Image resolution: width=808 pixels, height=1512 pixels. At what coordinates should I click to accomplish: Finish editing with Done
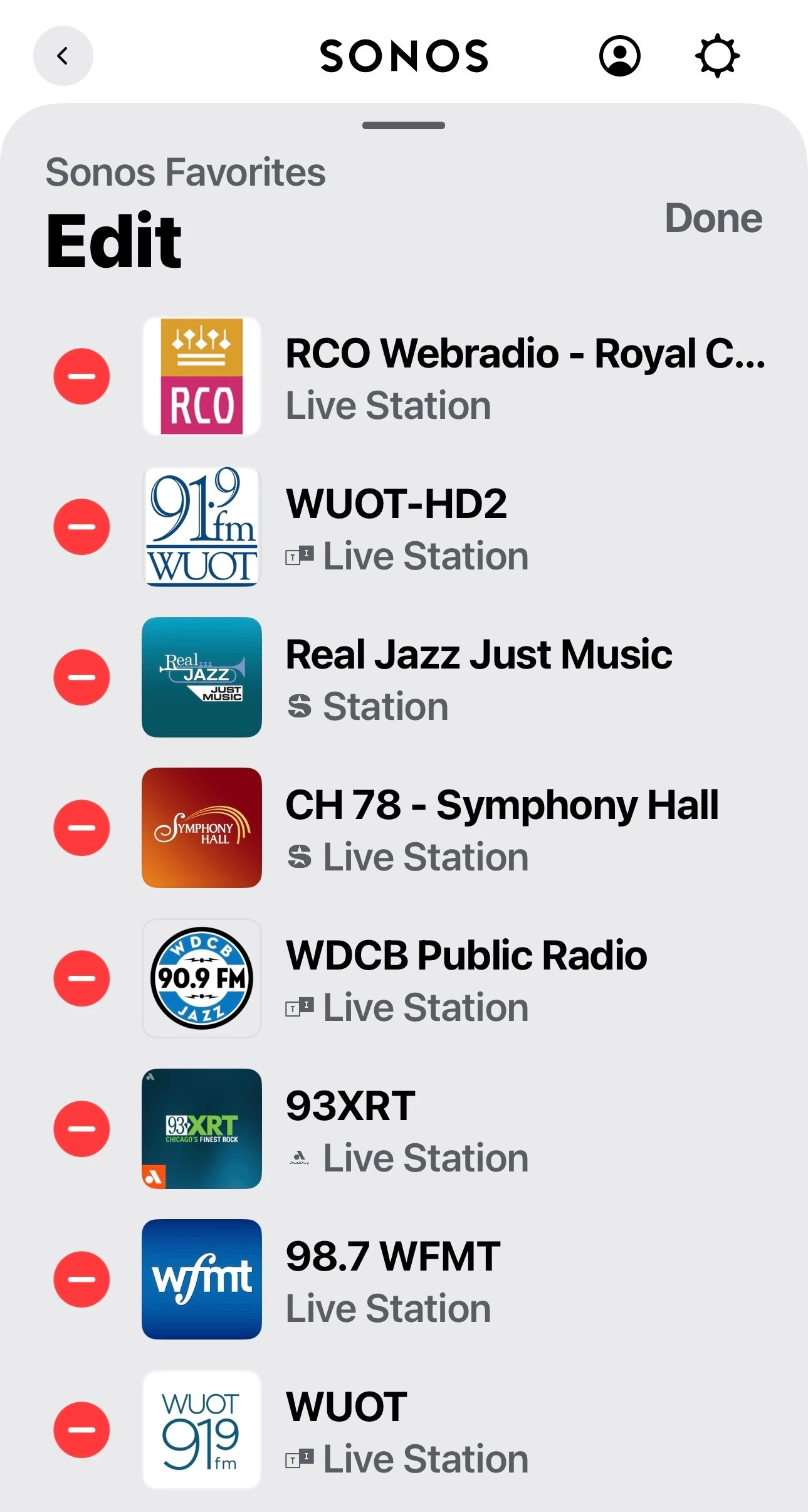coord(713,218)
